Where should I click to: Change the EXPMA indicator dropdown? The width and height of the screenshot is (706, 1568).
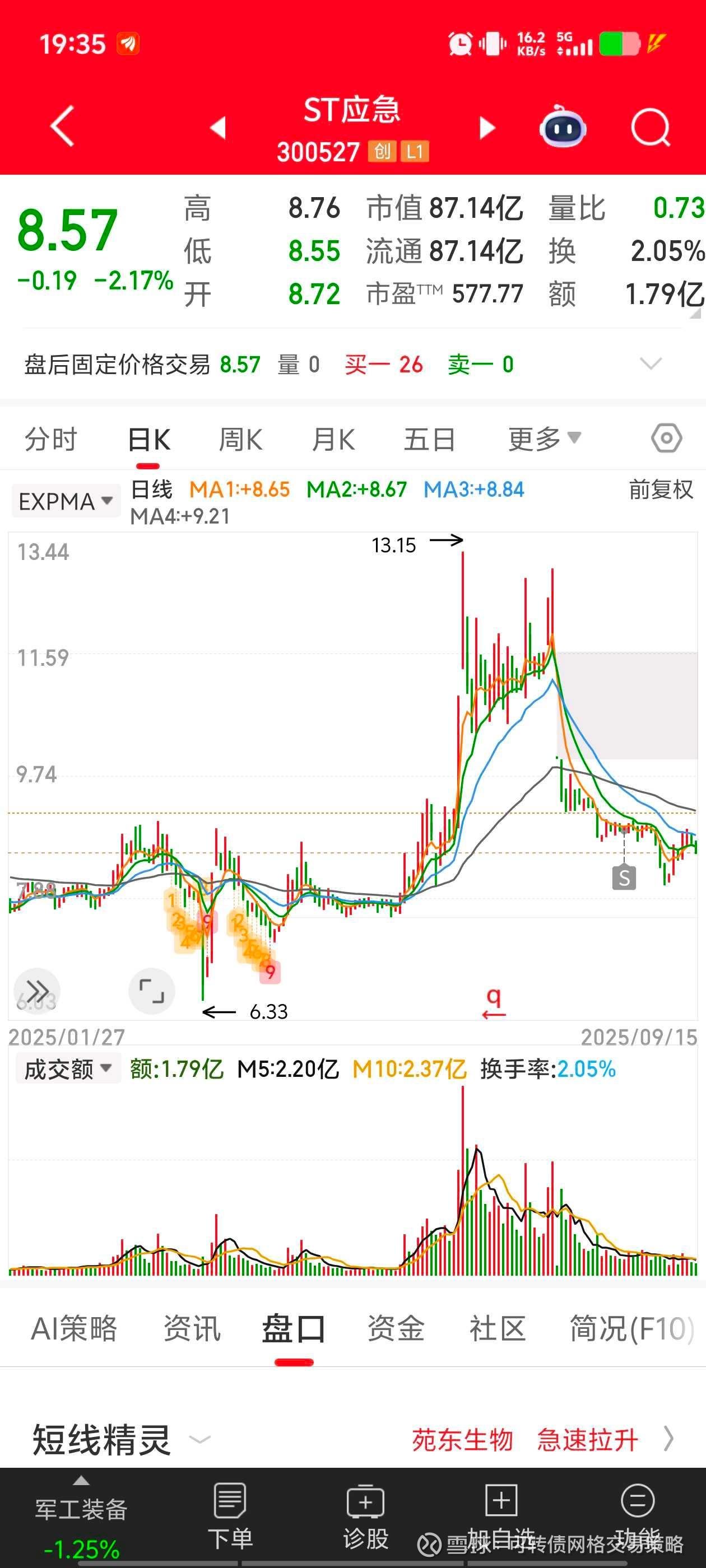(x=66, y=502)
